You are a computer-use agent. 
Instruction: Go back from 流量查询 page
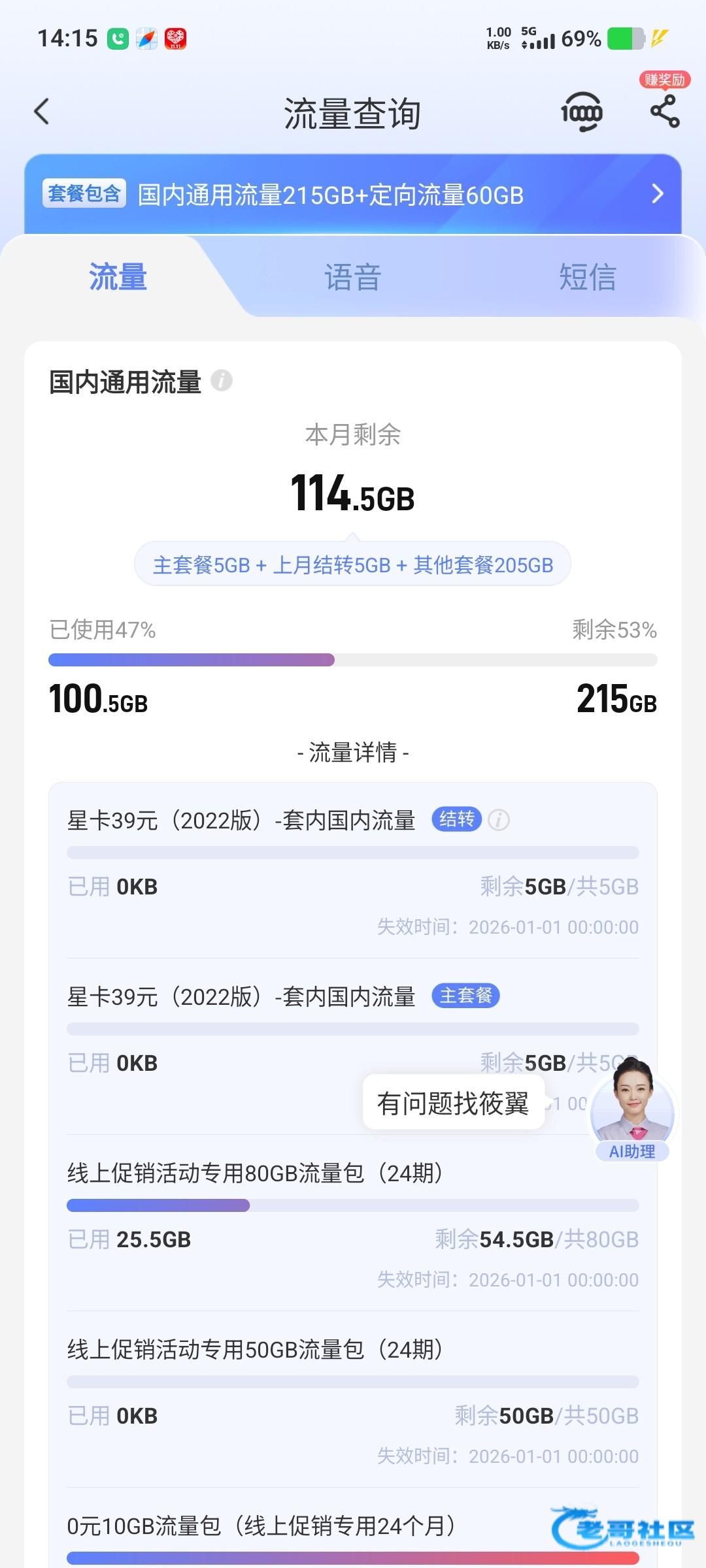pyautogui.click(x=42, y=112)
